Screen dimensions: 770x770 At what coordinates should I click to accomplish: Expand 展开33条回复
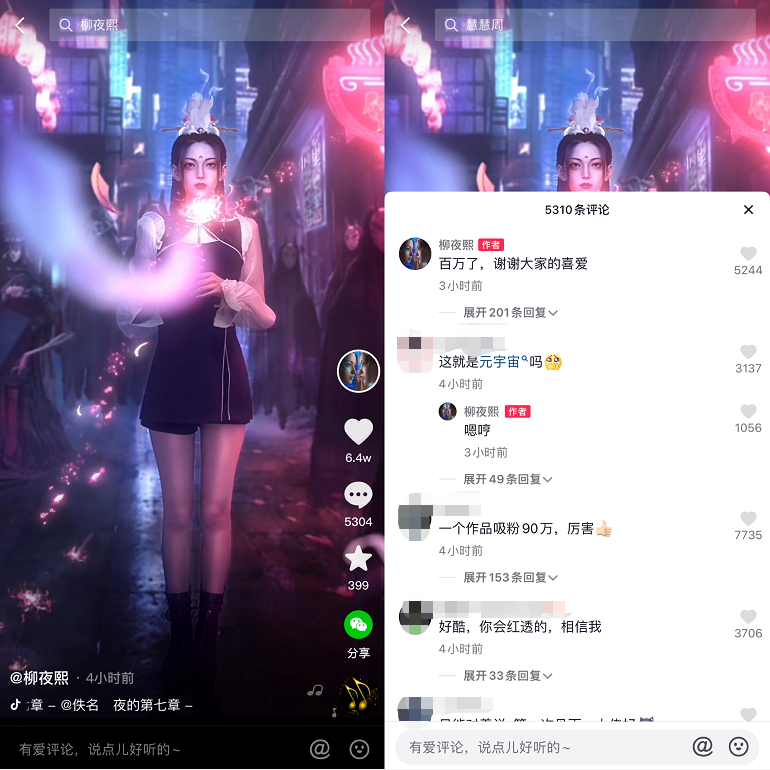coord(507,676)
